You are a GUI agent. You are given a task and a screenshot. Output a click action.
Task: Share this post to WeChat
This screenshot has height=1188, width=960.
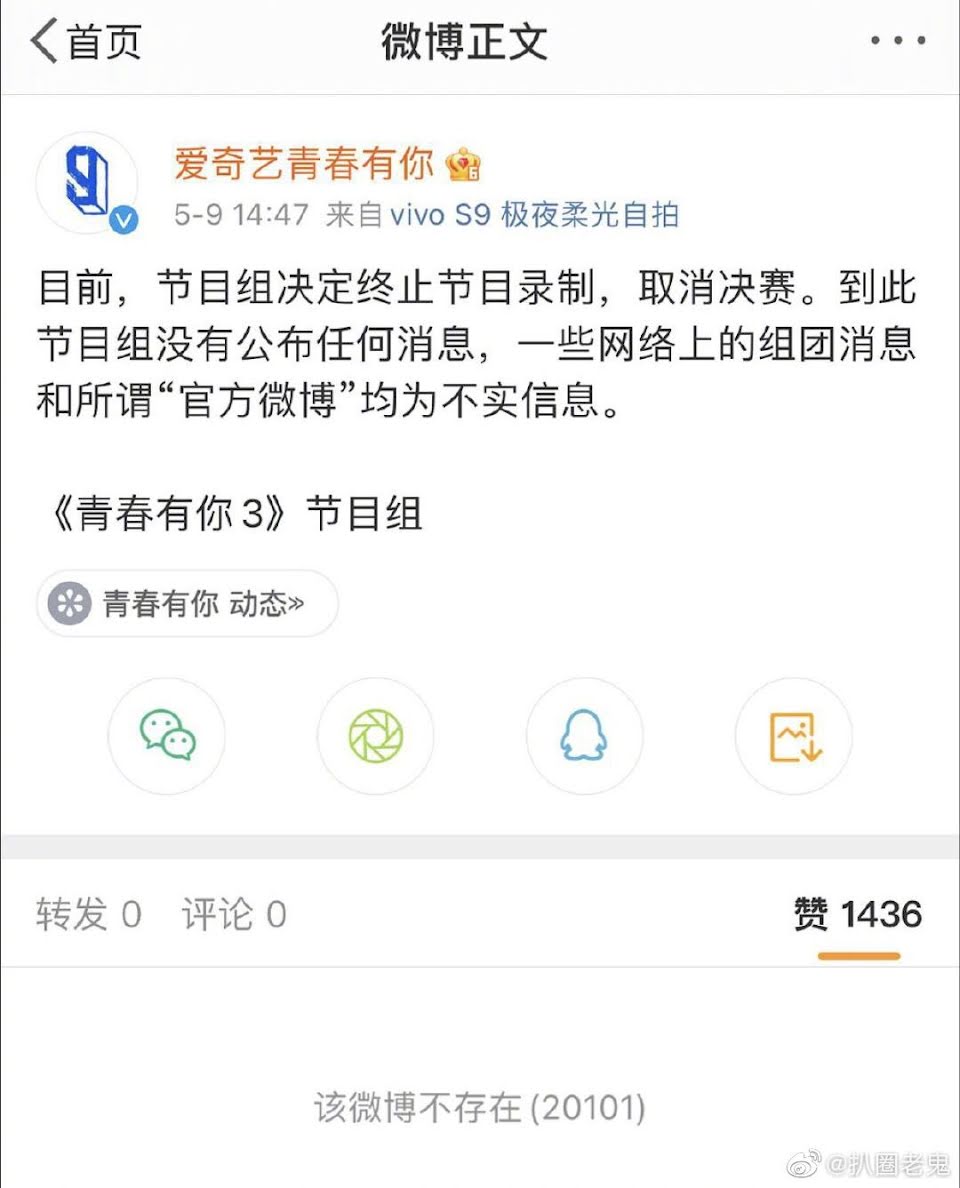tap(167, 736)
